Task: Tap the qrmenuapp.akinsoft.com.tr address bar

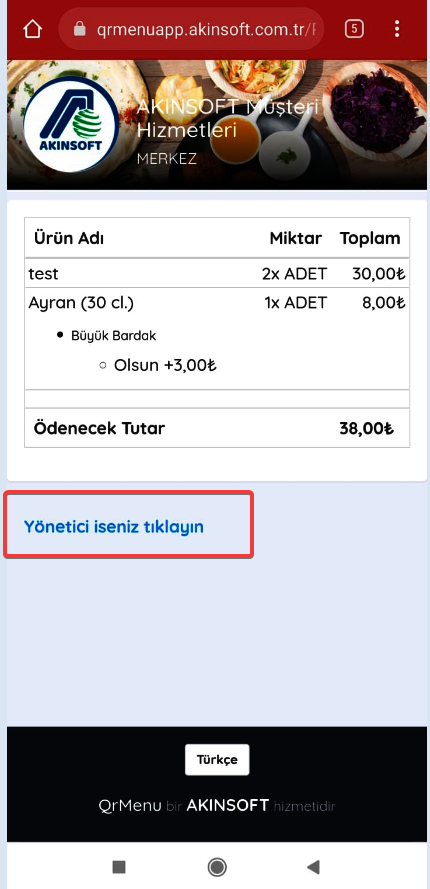Action: click(x=191, y=29)
